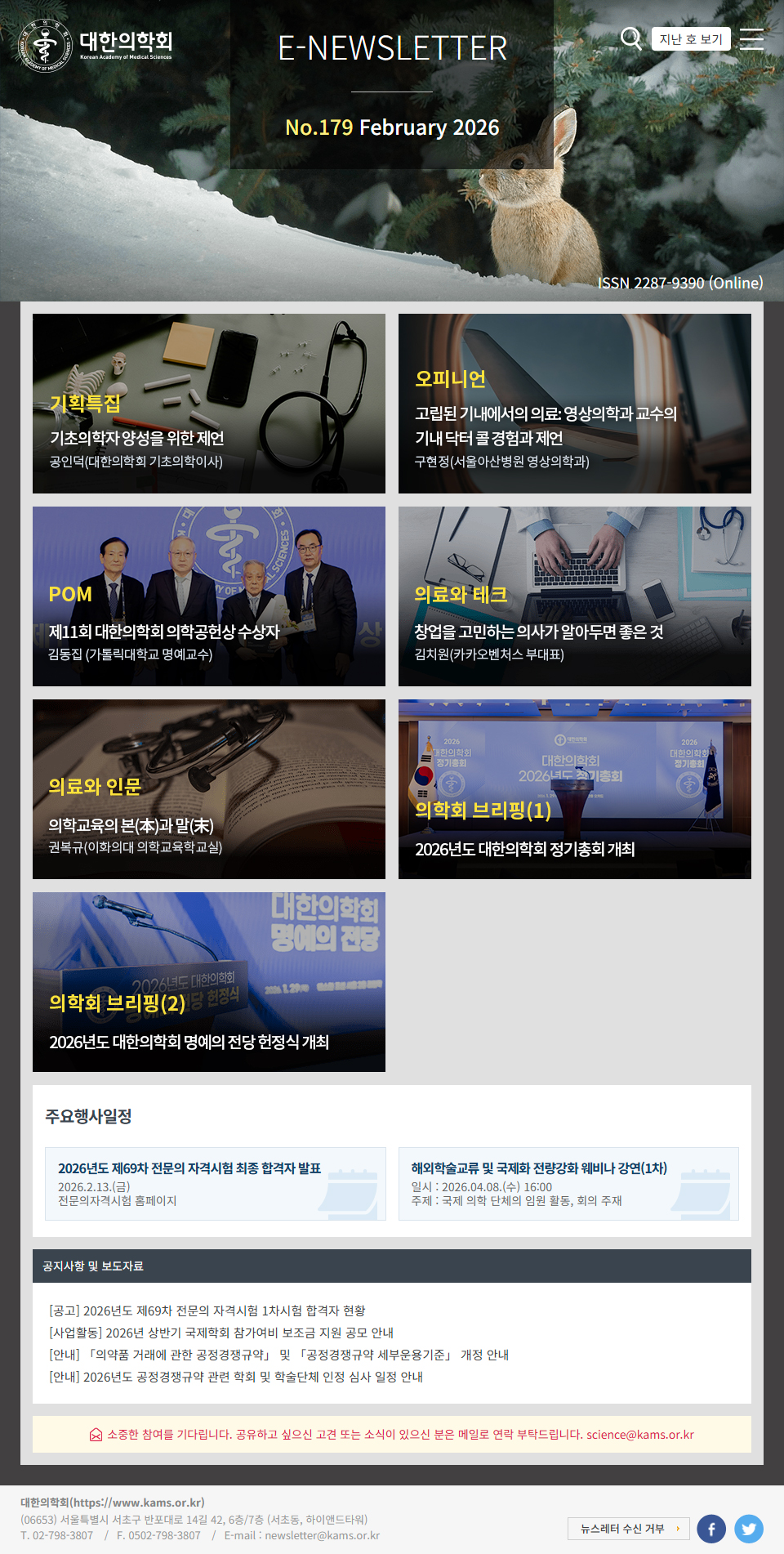Image resolution: width=784 pixels, height=1554 pixels.
Task: Open the 제69차 전문의 자격시험 합격자 발표 event
Action: coord(189,1168)
